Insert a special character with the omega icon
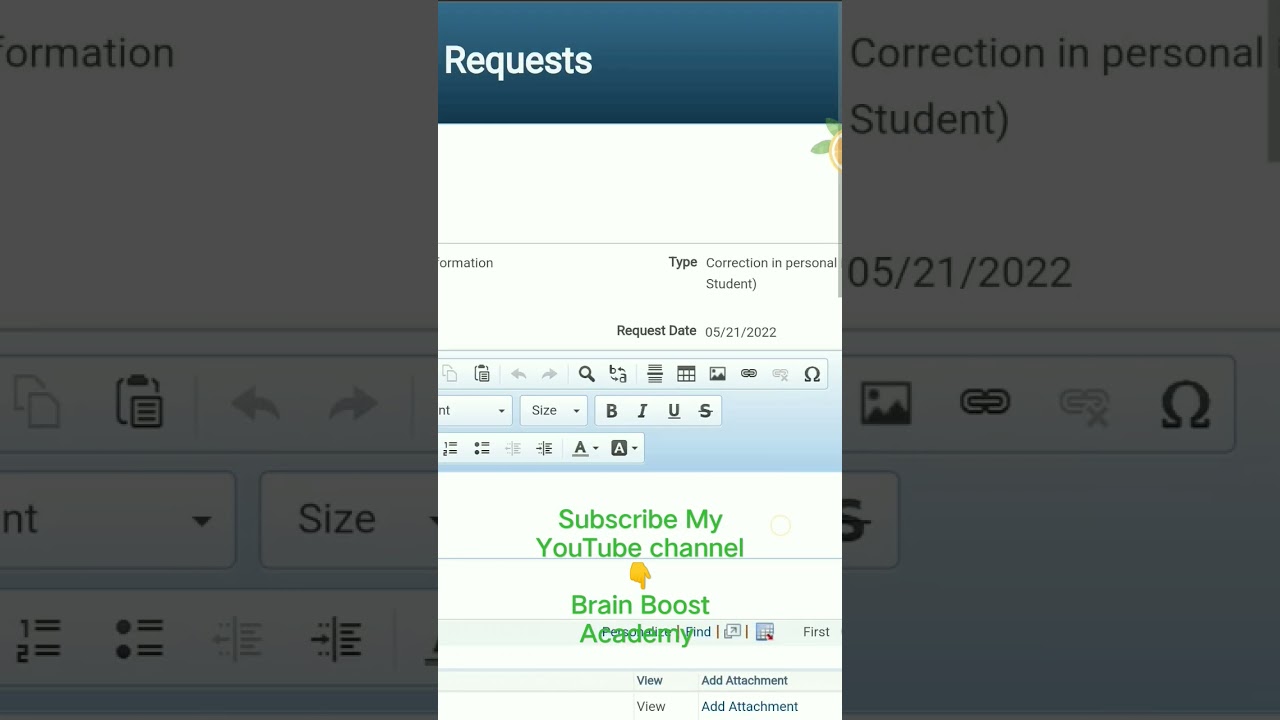This screenshot has width=1280, height=720. tap(812, 374)
